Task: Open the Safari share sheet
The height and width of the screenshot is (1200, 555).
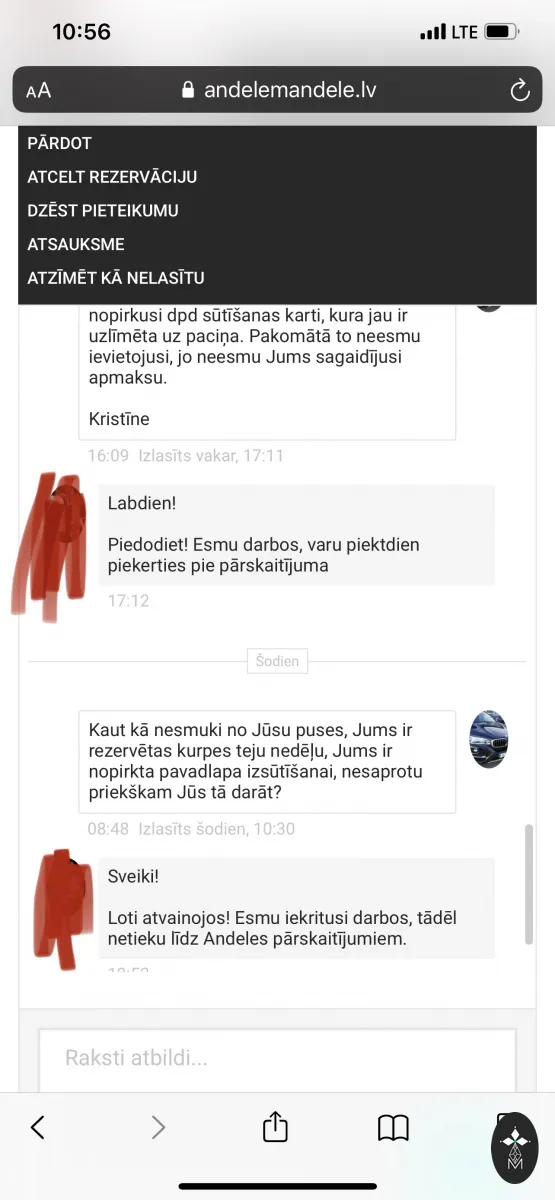Action: [x=275, y=1127]
